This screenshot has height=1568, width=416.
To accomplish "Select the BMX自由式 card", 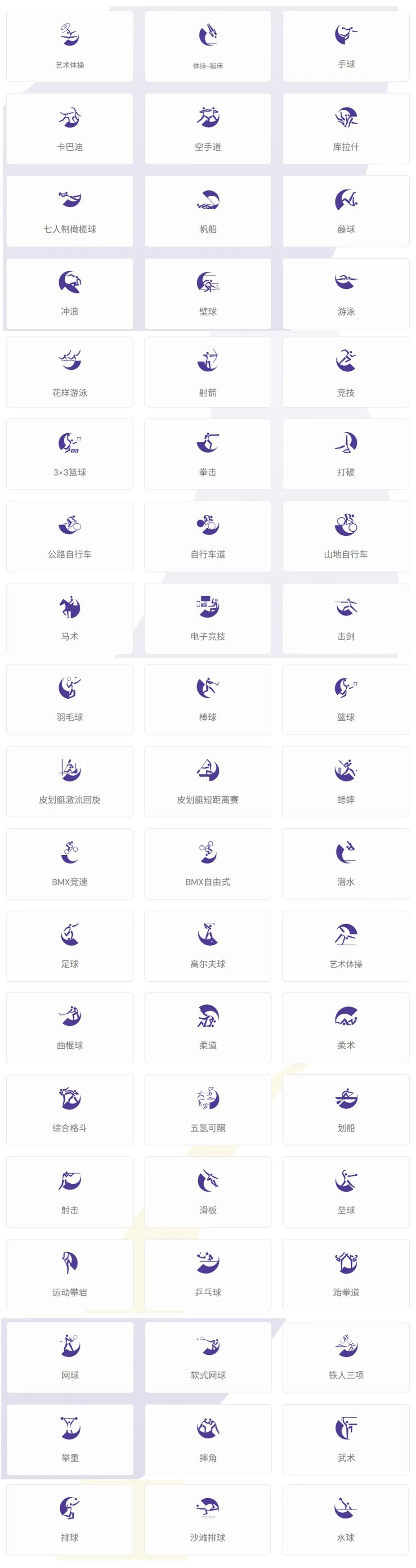I will tap(208, 864).
